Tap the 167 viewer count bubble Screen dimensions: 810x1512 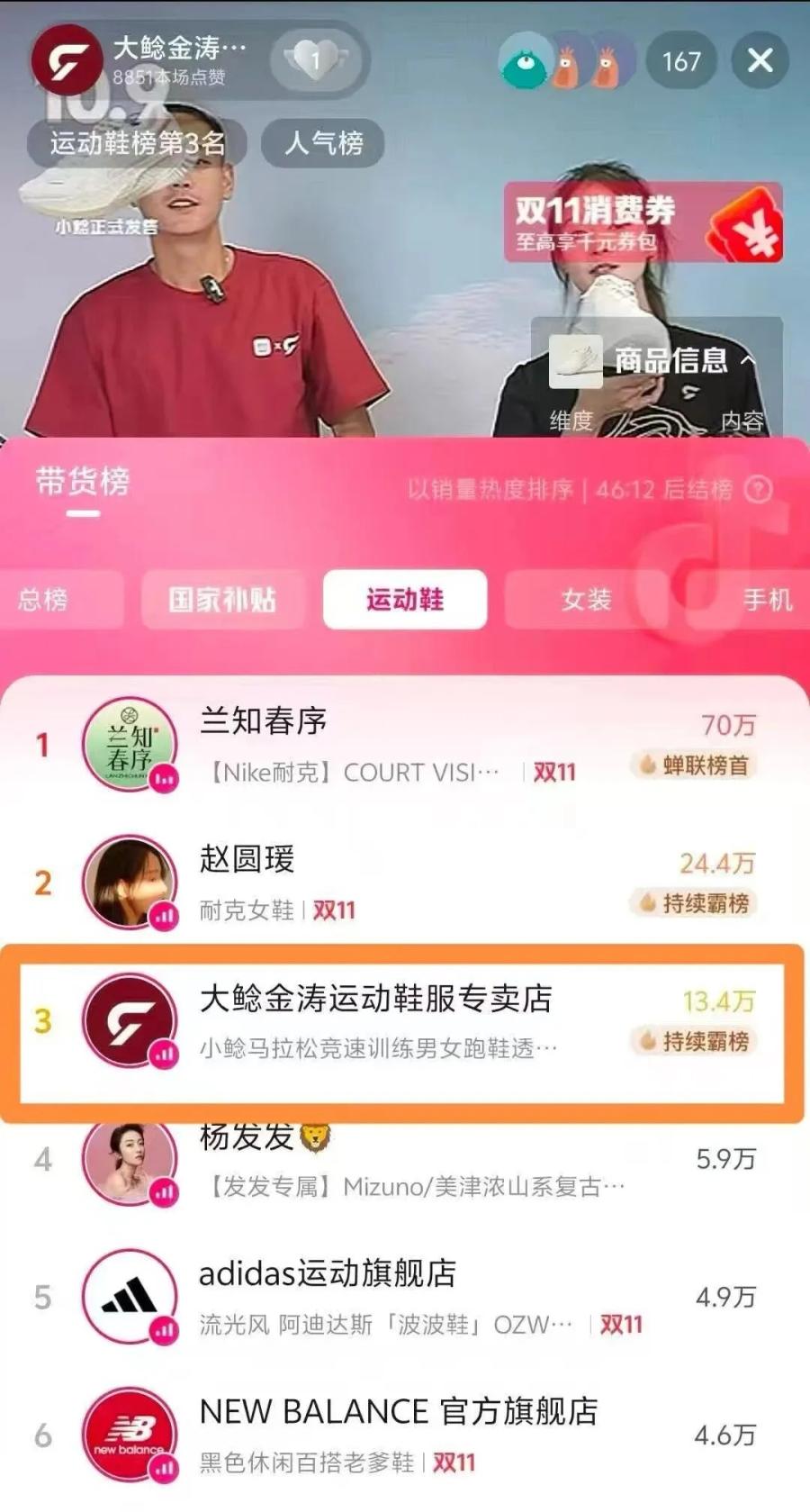pyautogui.click(x=682, y=60)
